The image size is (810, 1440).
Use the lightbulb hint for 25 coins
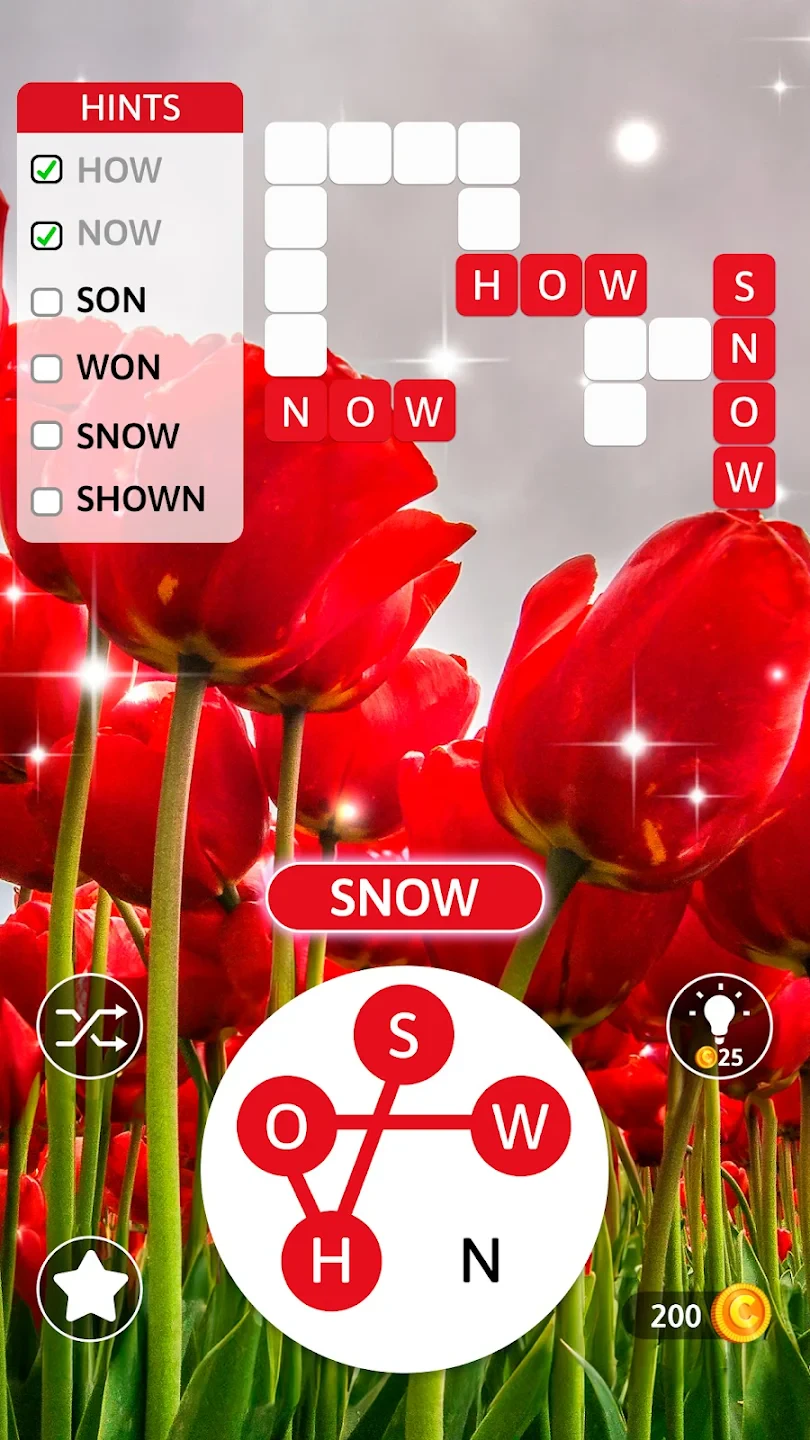719,1026
